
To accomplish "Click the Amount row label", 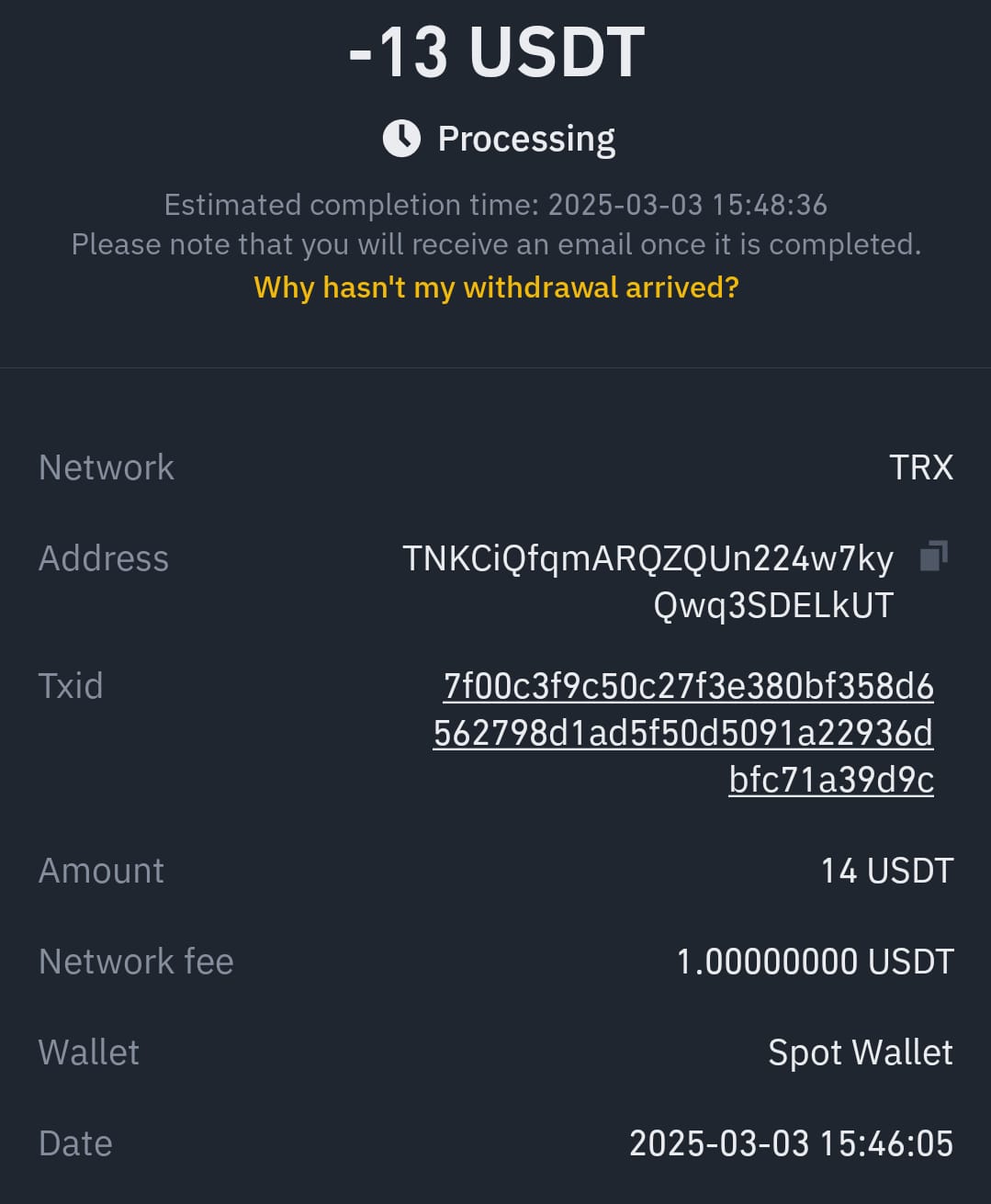I will pos(101,871).
